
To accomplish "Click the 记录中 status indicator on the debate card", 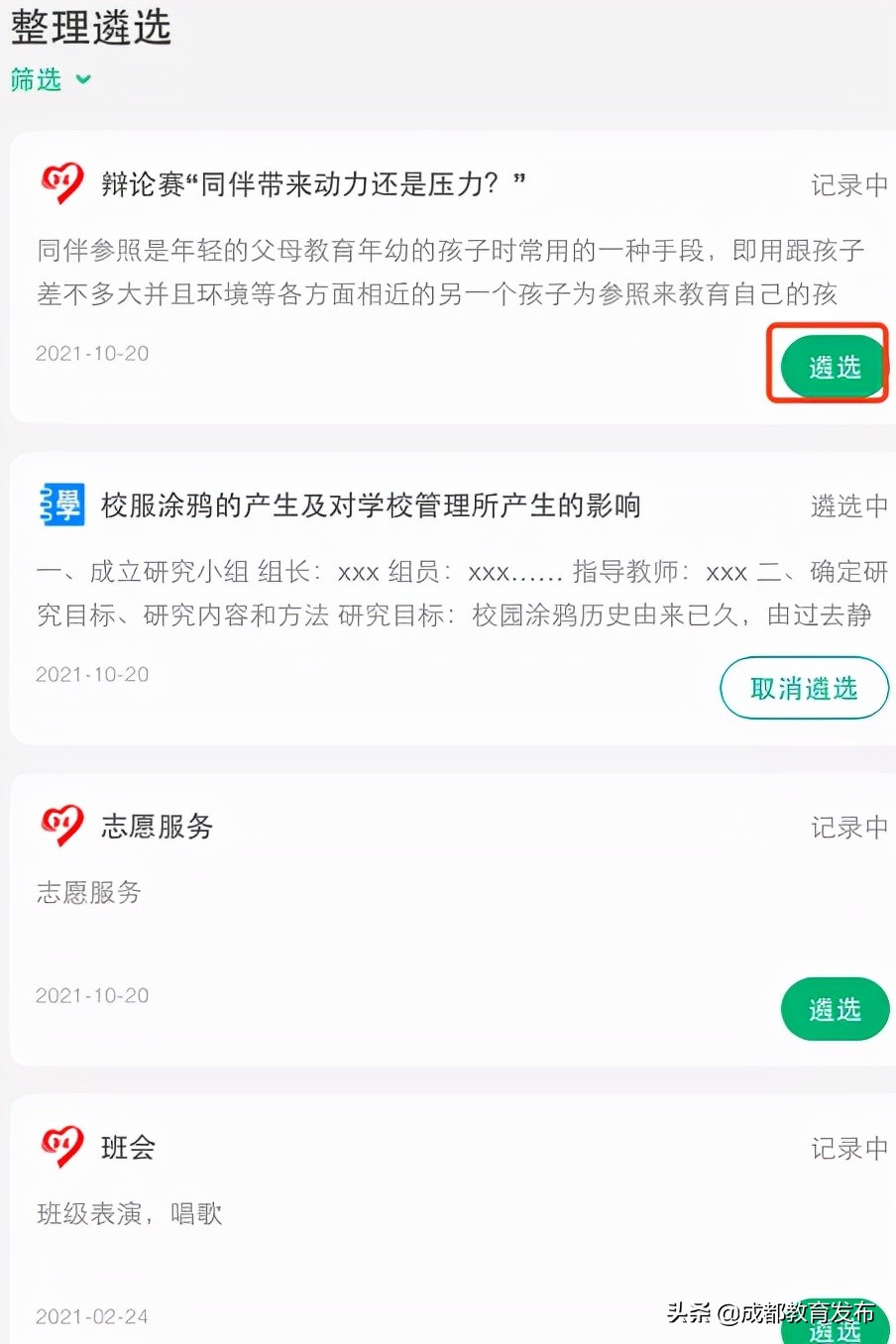I will pos(848,184).
